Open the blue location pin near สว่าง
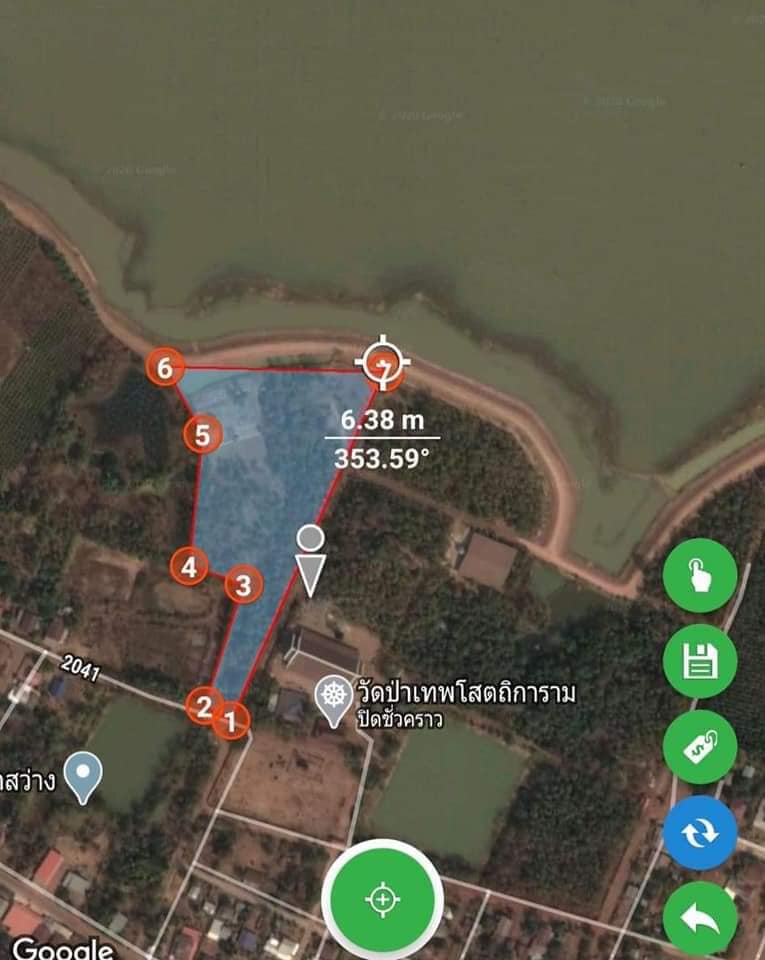This screenshot has width=765, height=960. pos(83,776)
